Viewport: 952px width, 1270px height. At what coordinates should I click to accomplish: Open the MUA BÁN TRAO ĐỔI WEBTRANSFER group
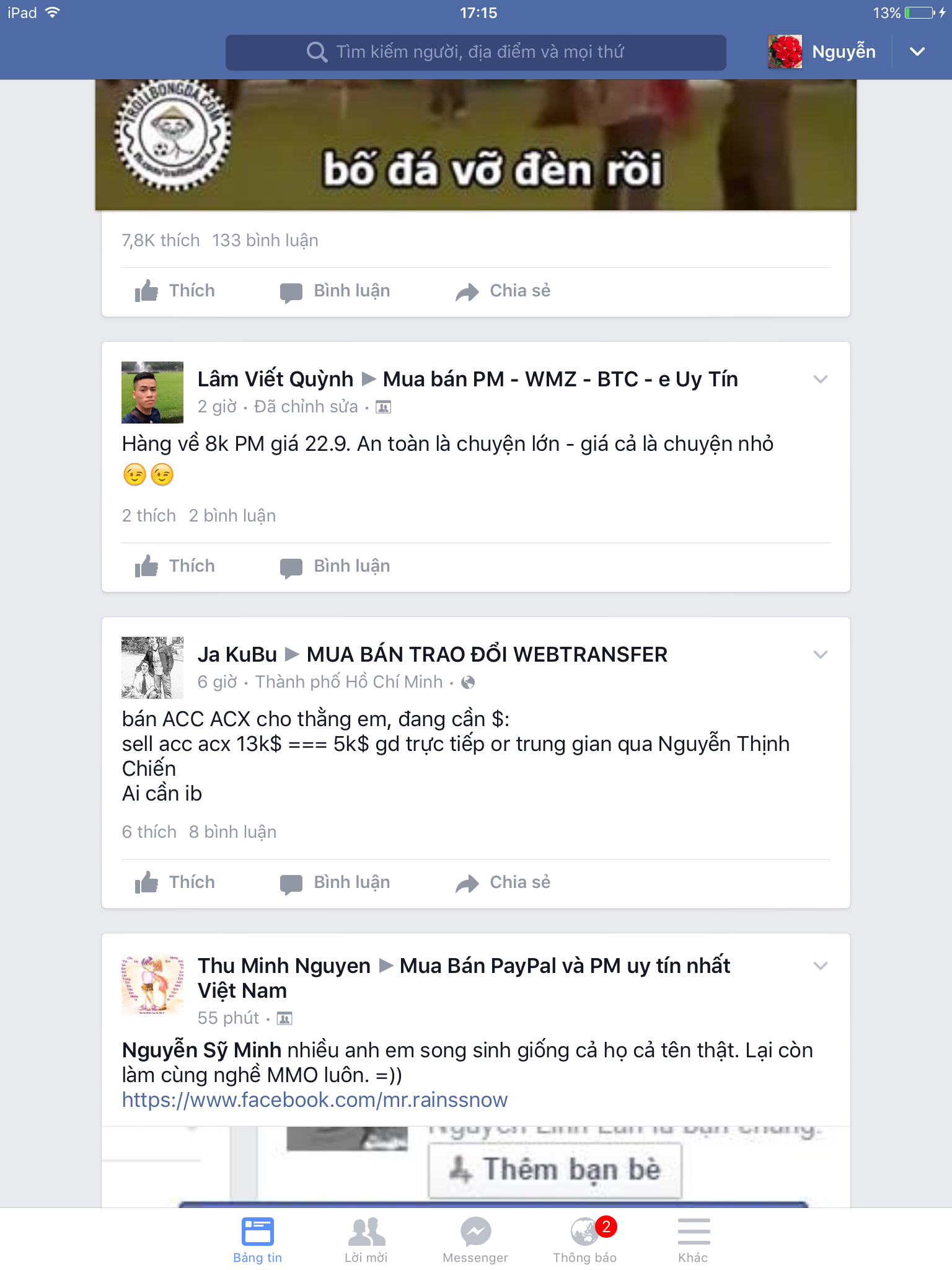[x=487, y=654]
